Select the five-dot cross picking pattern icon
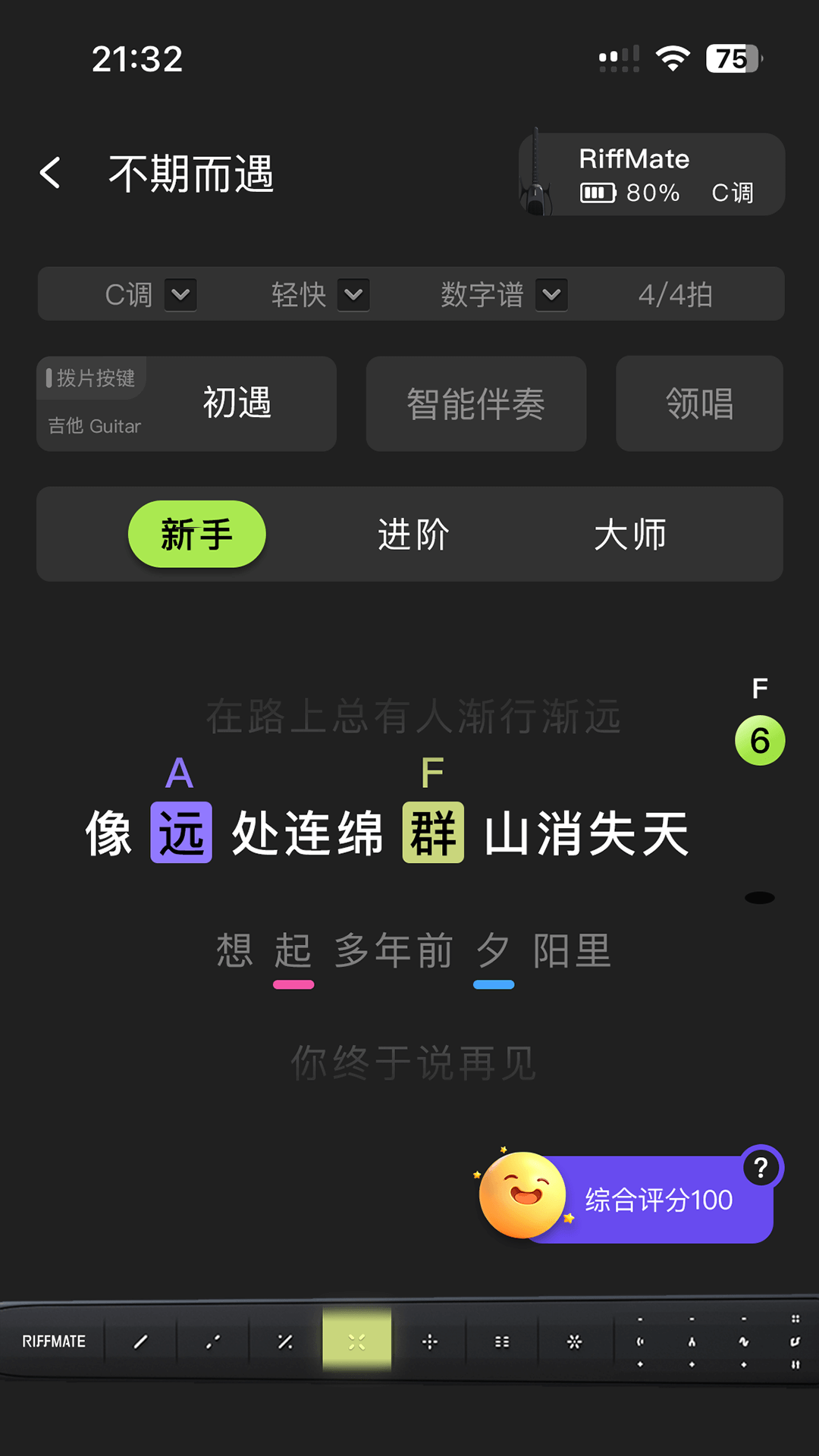The height and width of the screenshot is (1456, 819). point(430,1341)
